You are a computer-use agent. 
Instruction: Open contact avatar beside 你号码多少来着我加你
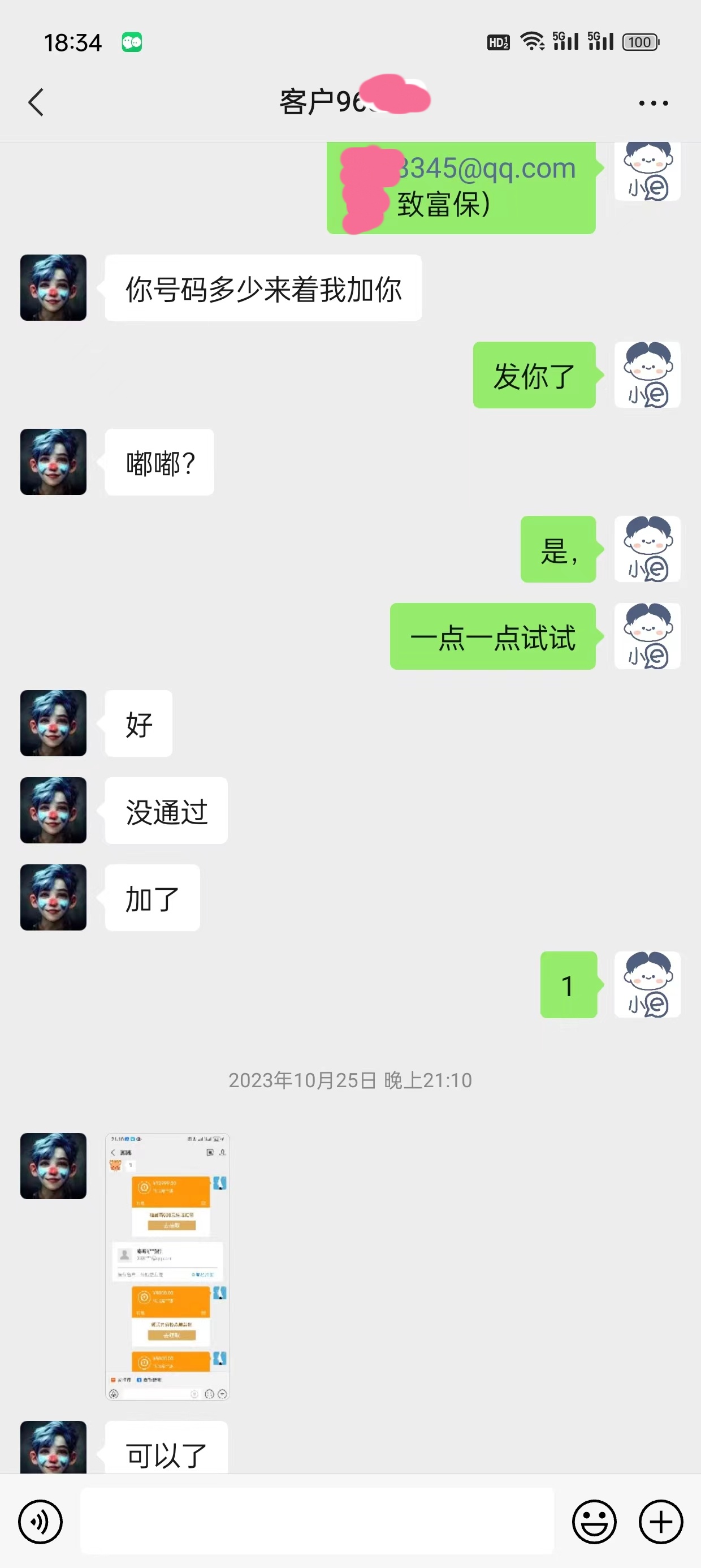54,287
